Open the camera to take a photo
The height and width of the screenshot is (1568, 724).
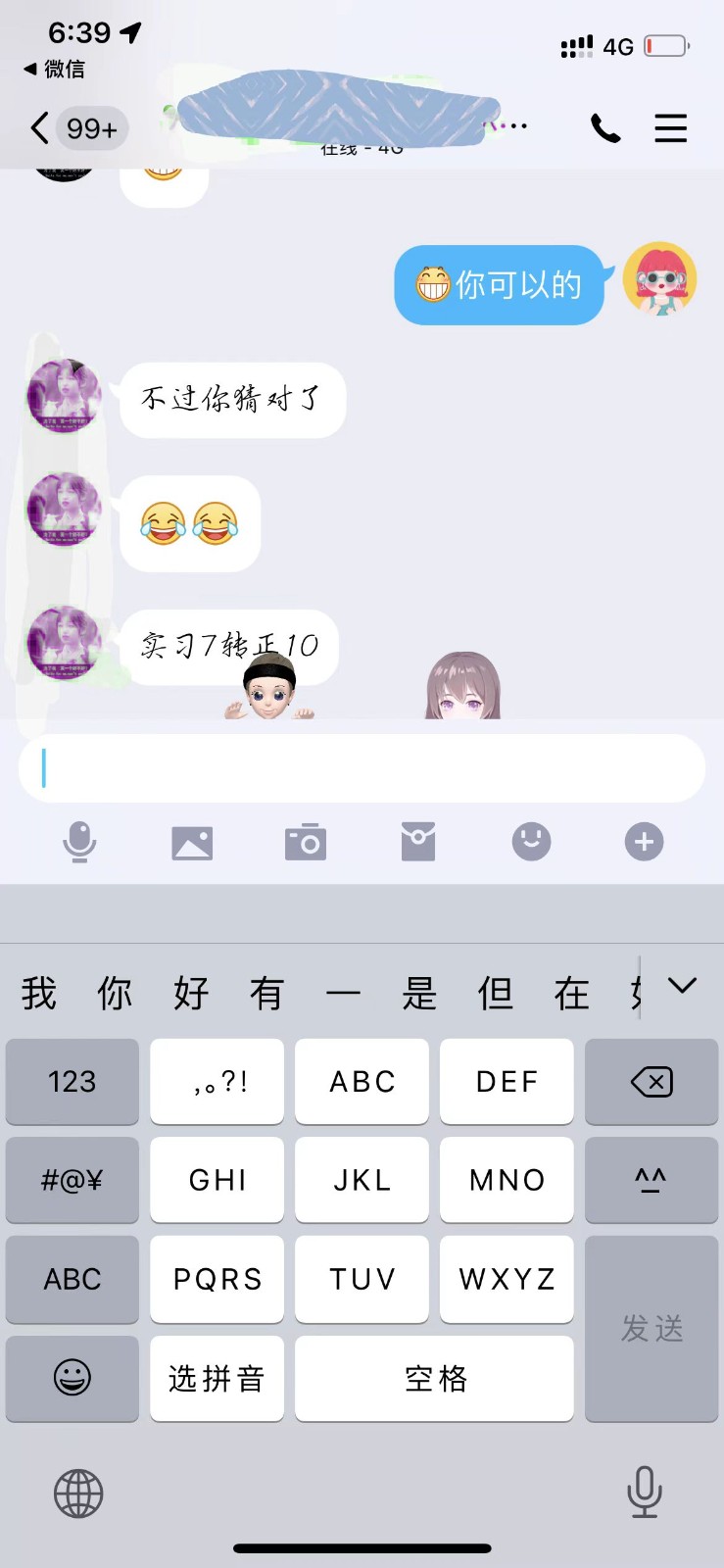[306, 842]
